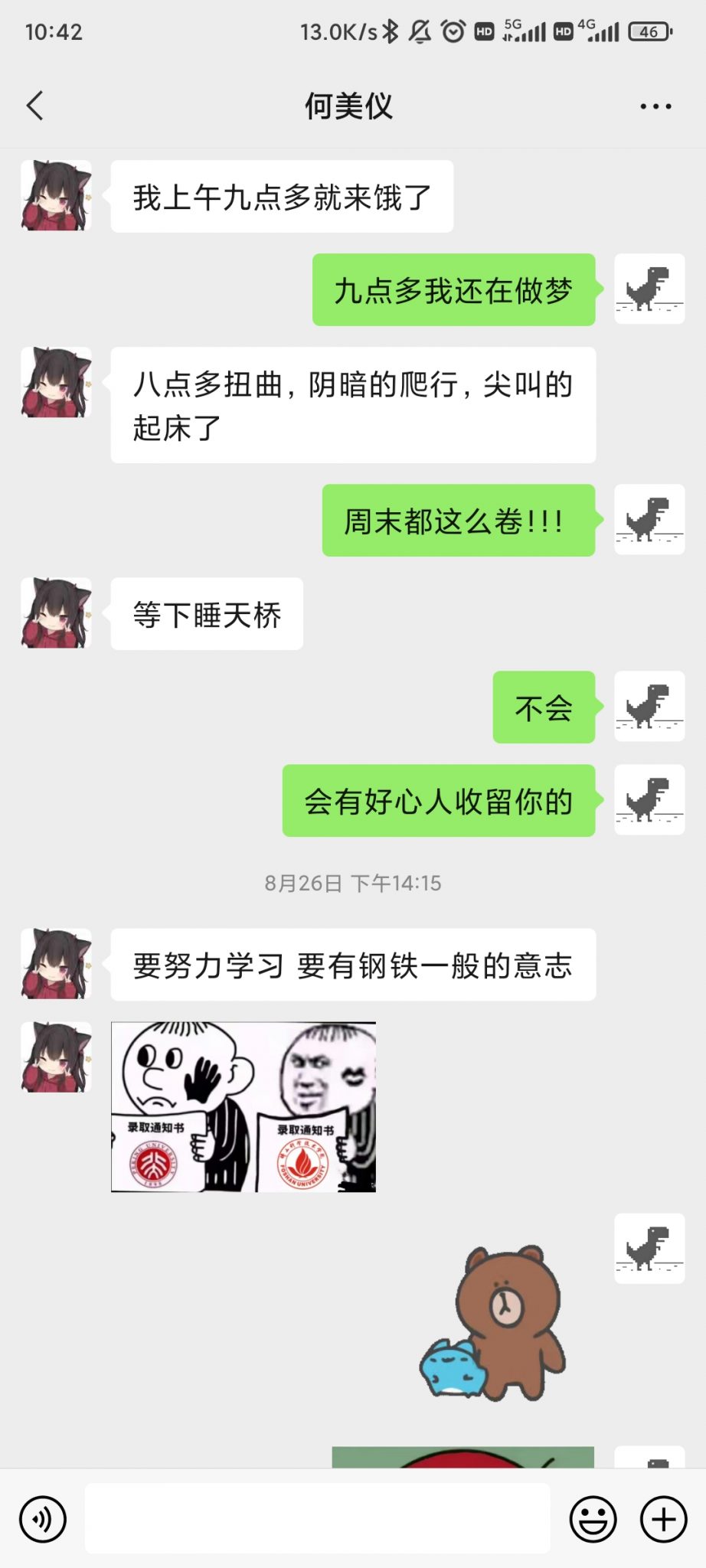Focus the message text field
This screenshot has width=706, height=1568.
coord(317,1518)
